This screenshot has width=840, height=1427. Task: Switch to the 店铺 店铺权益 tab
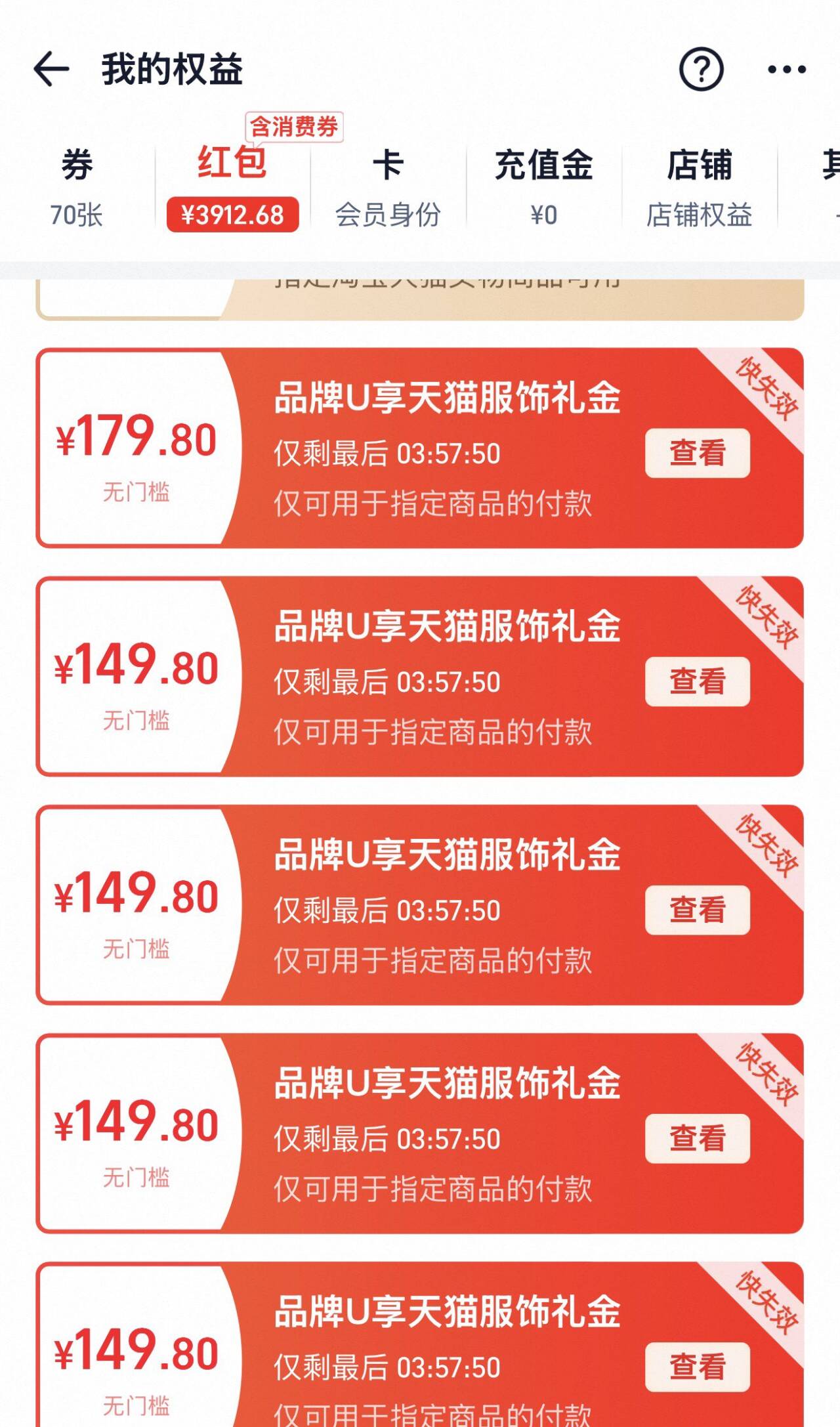point(699,187)
